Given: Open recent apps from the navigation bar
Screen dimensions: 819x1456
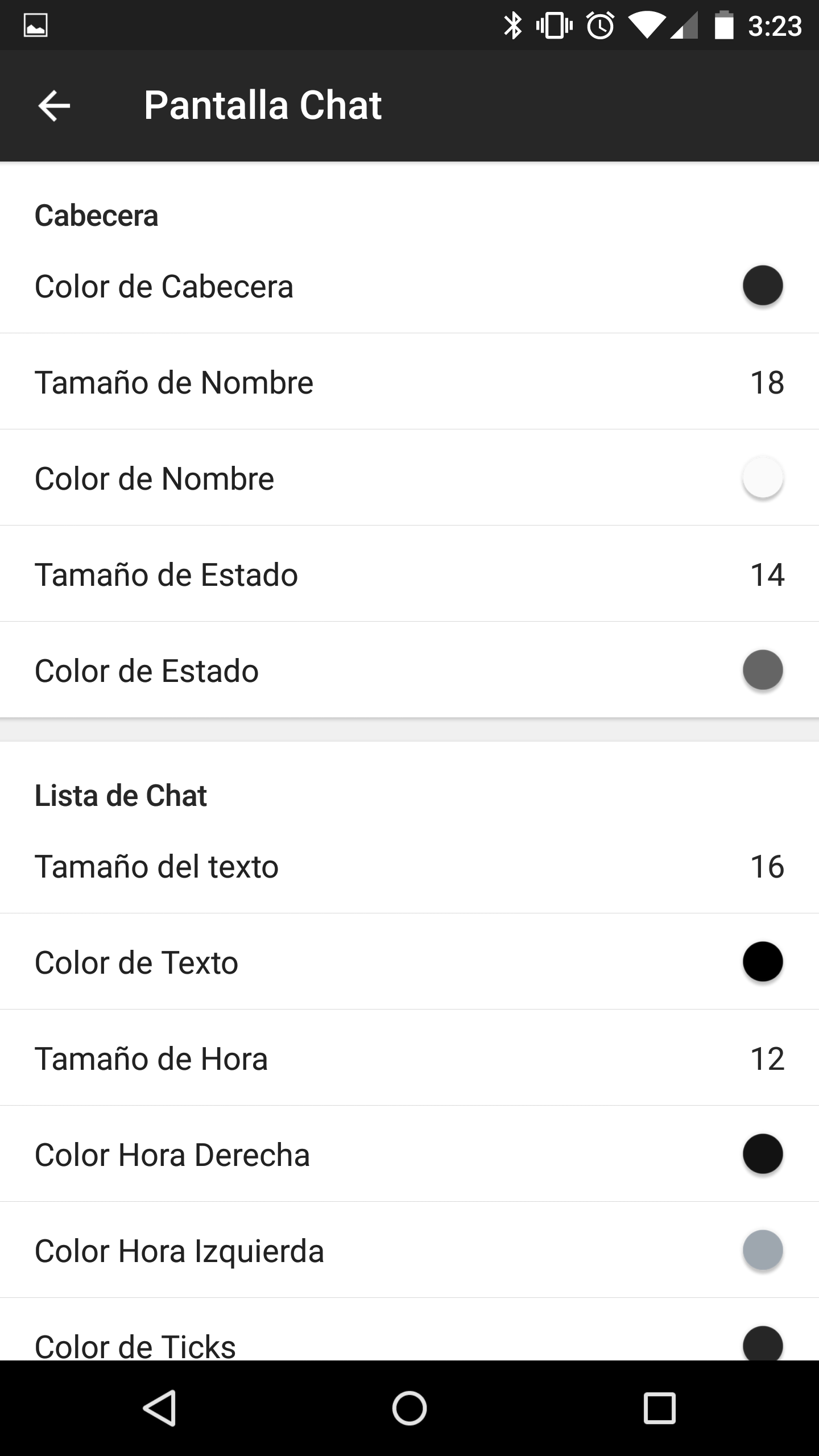Looking at the screenshot, I should pos(659,1408).
